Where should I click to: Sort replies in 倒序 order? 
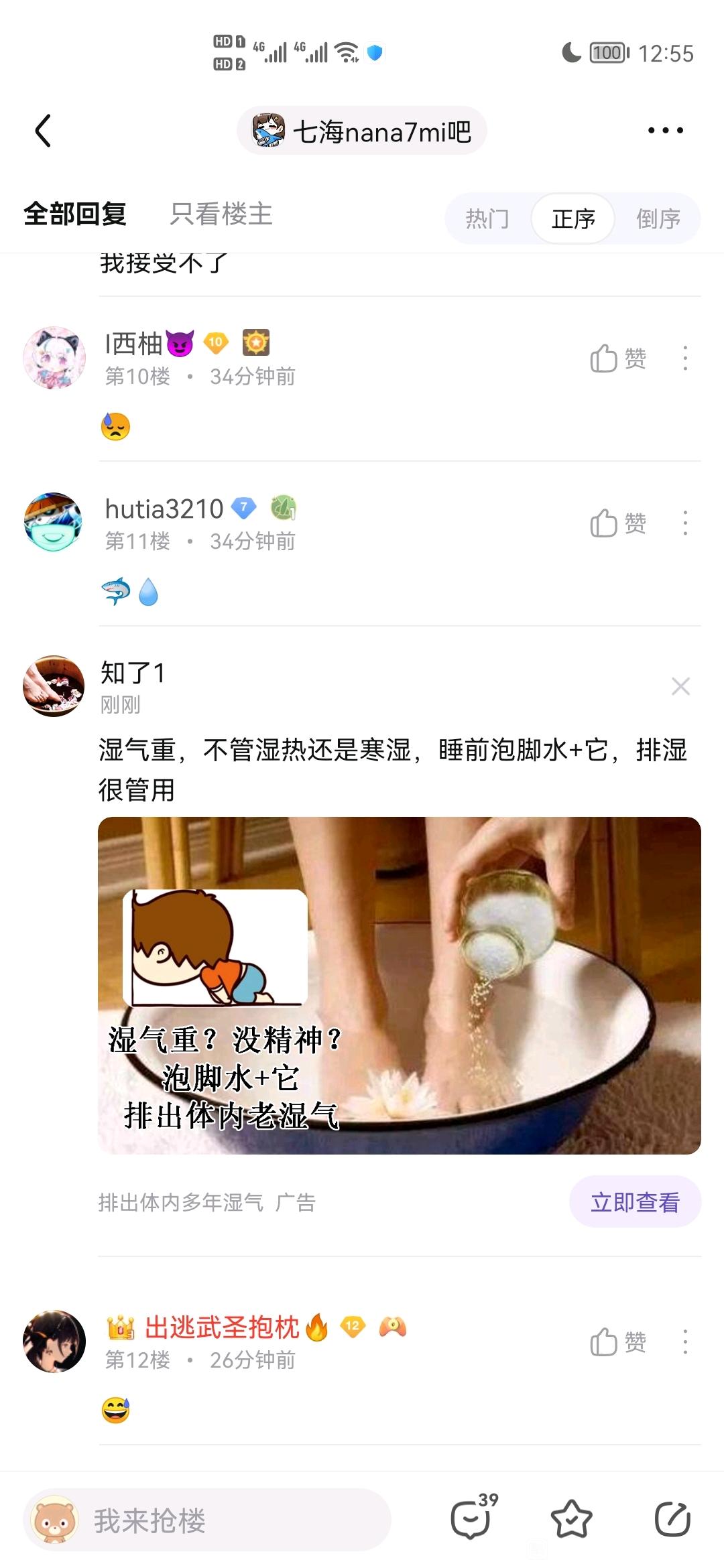(658, 218)
